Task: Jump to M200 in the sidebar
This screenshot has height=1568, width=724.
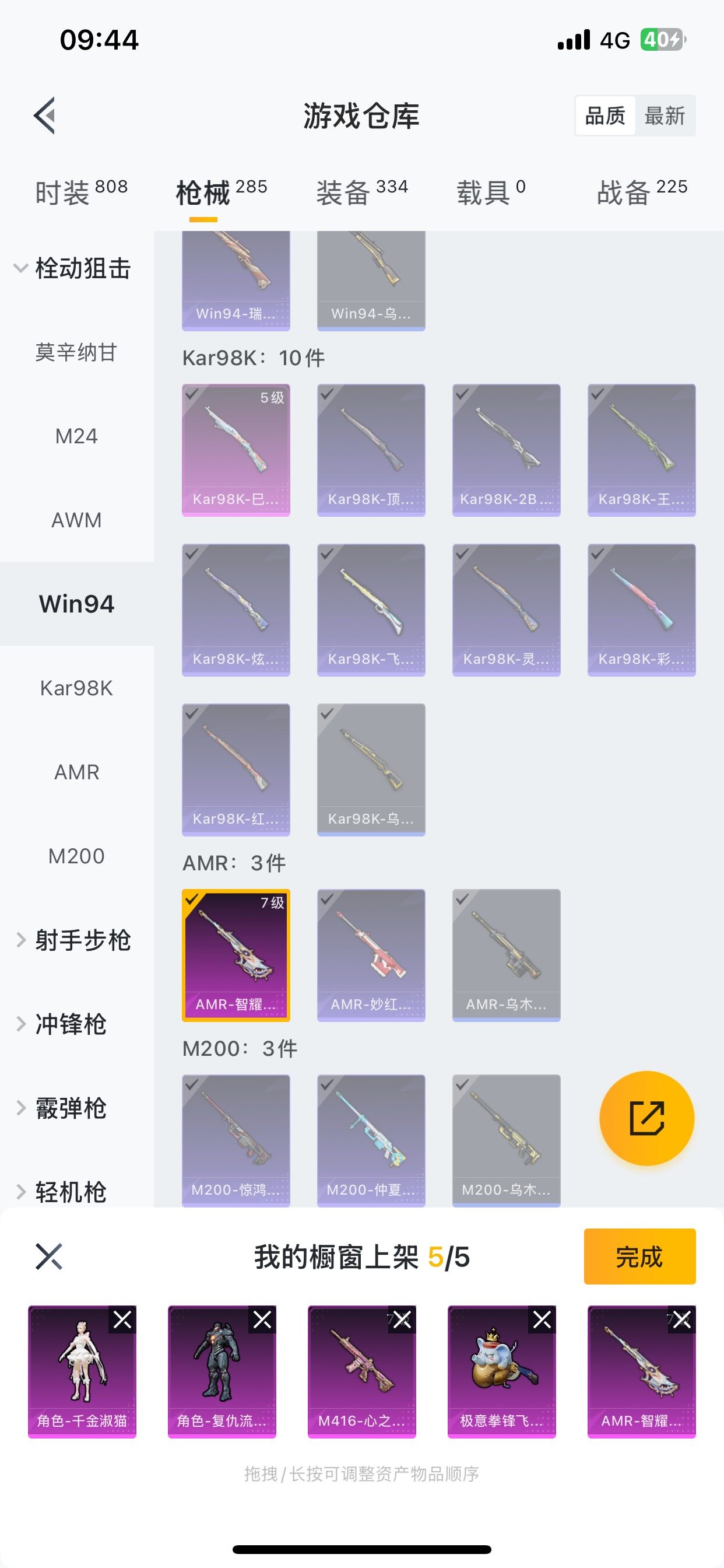Action: pyautogui.click(x=77, y=856)
